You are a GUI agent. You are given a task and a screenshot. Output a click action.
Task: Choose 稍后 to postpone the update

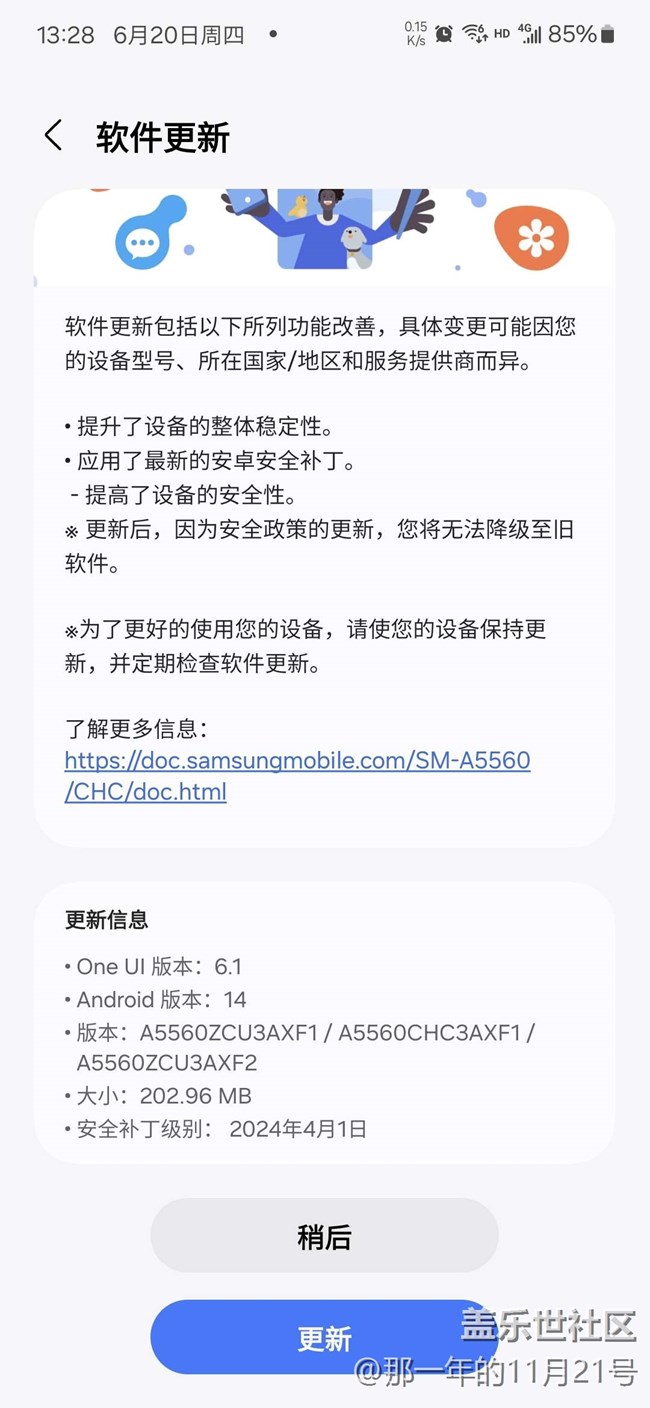point(324,1237)
